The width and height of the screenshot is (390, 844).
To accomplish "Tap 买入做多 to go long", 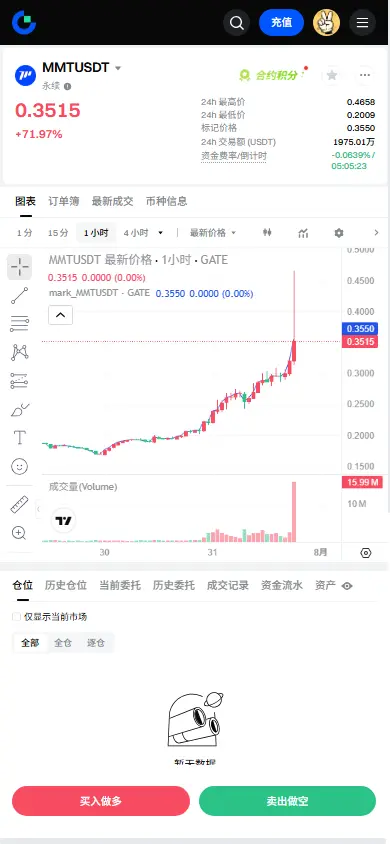I will [101, 801].
